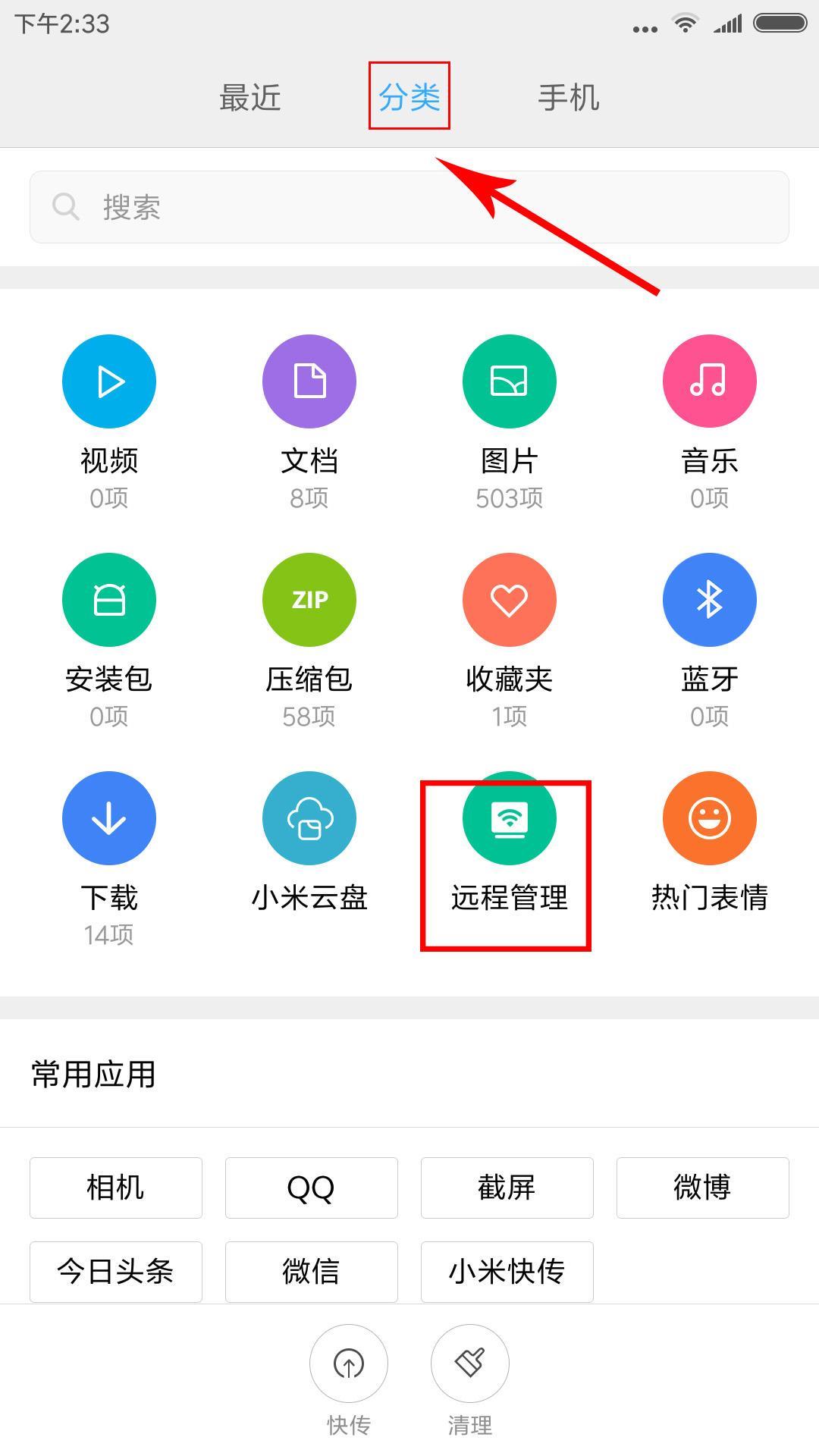Switch to the 手机 tab

(568, 98)
